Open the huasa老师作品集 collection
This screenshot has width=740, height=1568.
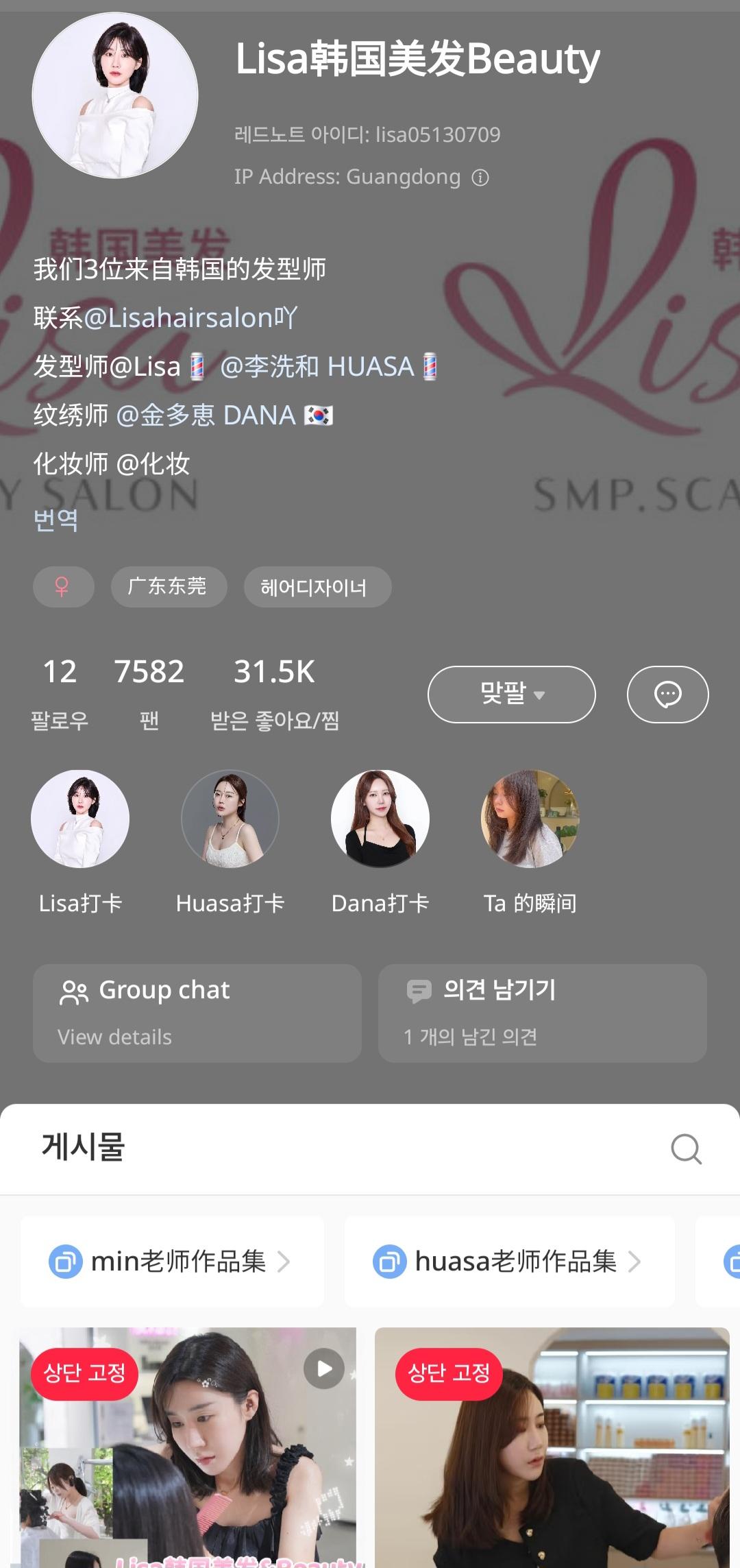coord(509,1262)
